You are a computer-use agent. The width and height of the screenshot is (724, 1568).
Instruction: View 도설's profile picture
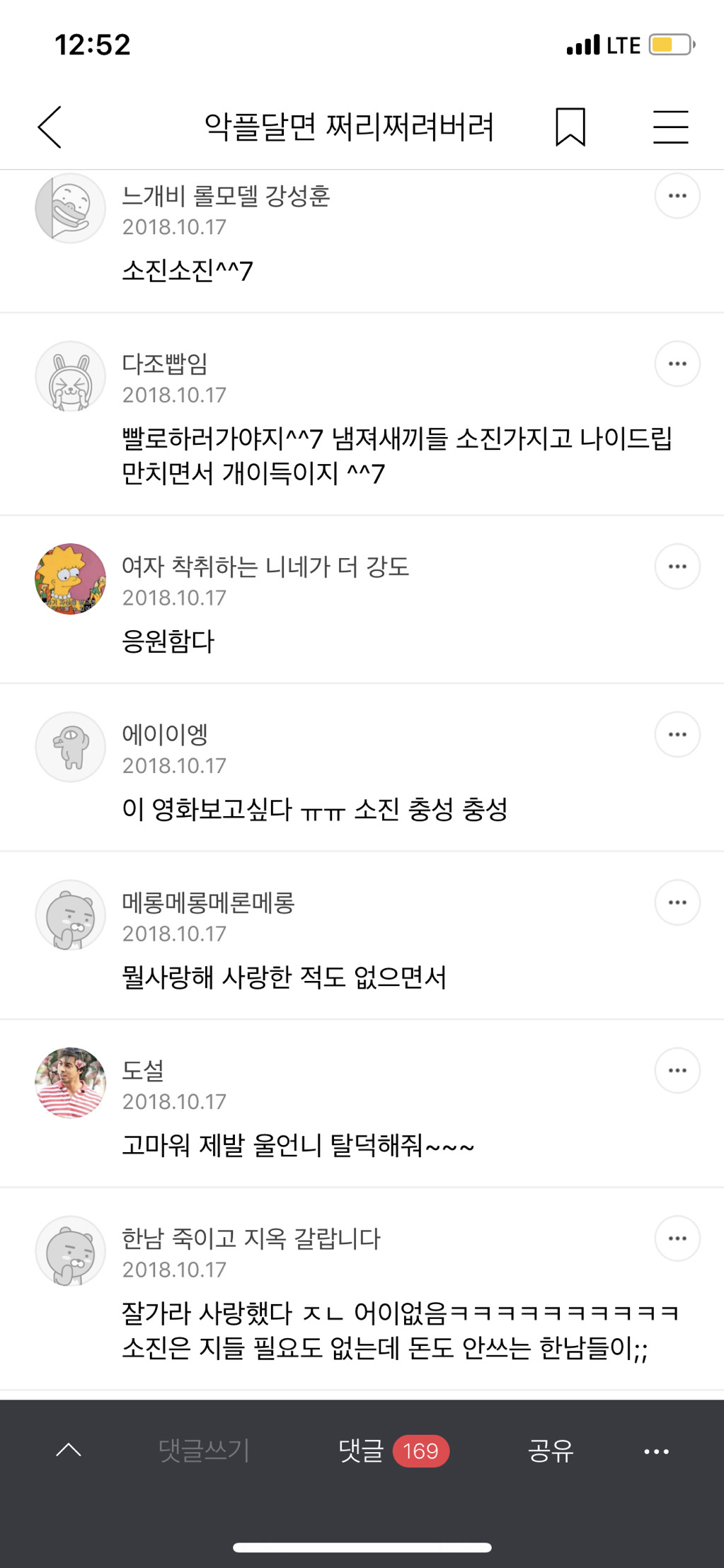point(70,1083)
